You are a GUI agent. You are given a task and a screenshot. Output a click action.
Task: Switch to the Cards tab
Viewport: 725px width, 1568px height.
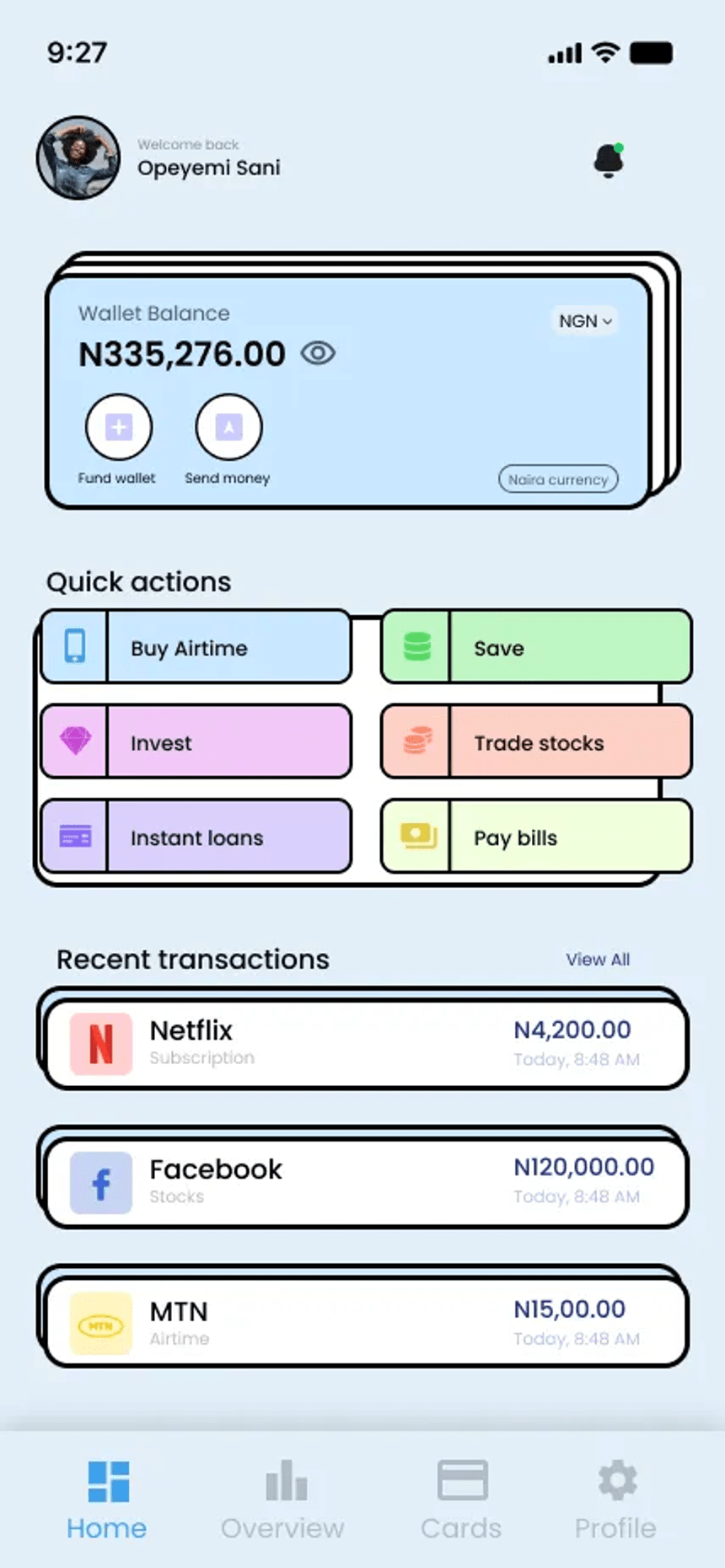pos(461,1501)
